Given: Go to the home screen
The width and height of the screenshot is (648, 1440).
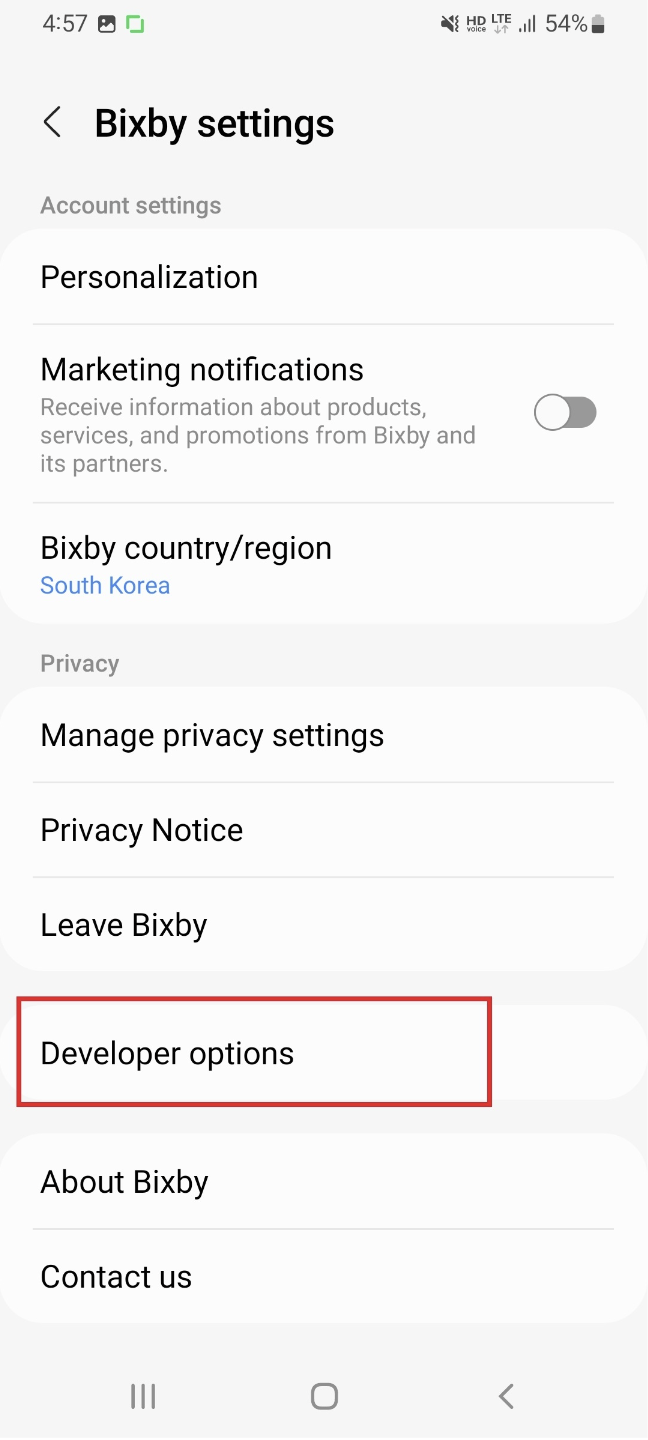Looking at the screenshot, I should (324, 1396).
